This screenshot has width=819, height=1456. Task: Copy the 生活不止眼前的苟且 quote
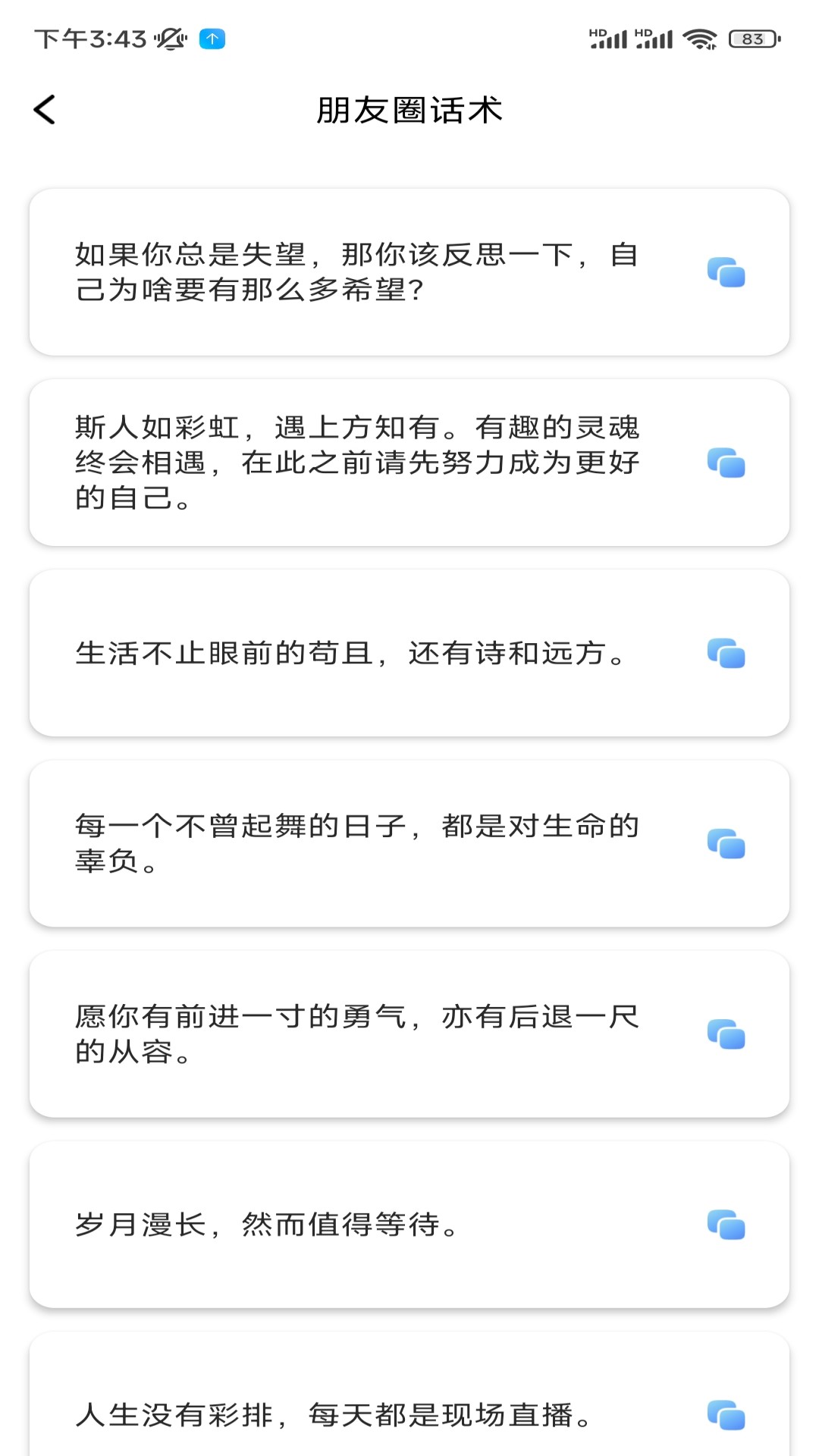726,653
